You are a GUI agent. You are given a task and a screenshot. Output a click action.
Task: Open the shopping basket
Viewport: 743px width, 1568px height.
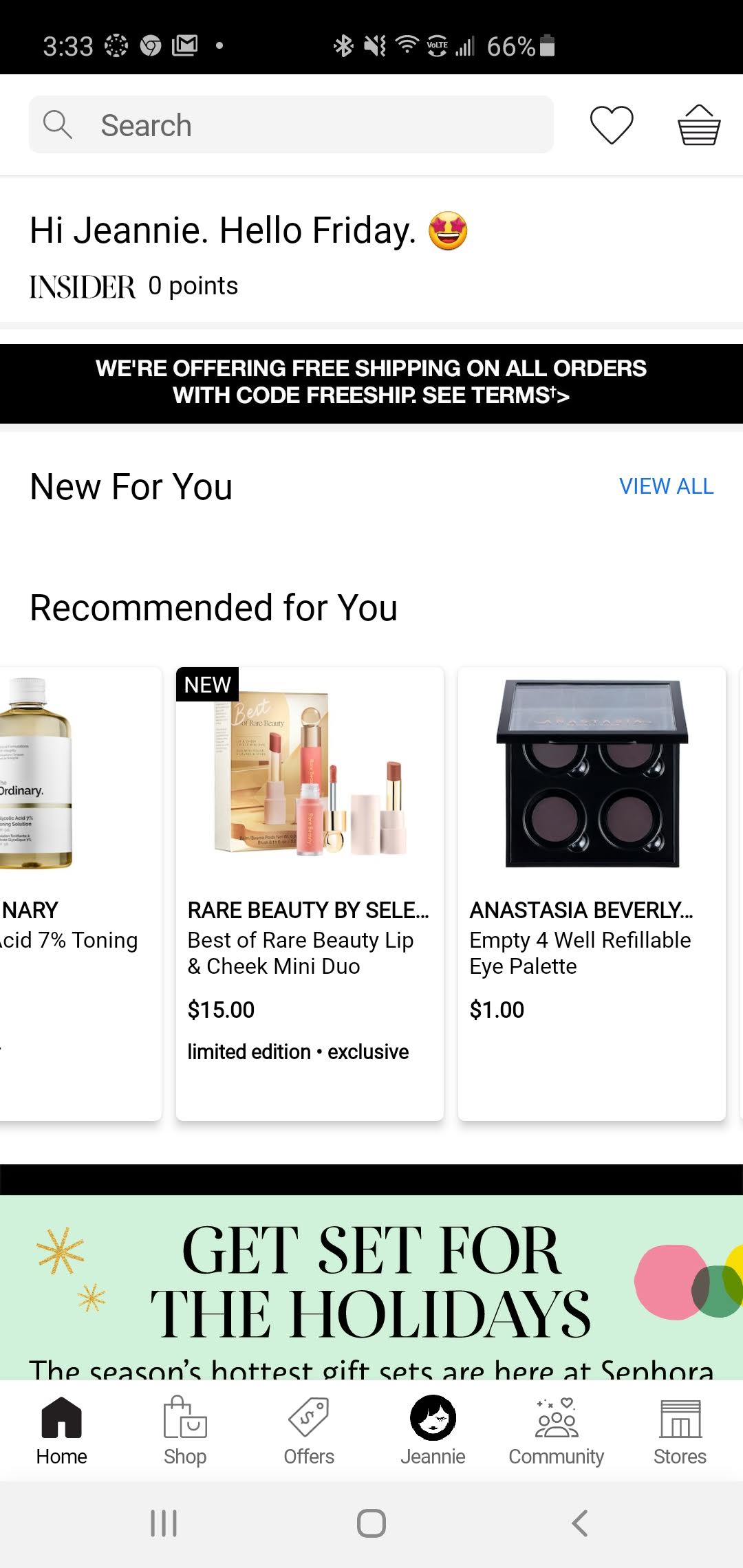pyautogui.click(x=698, y=125)
